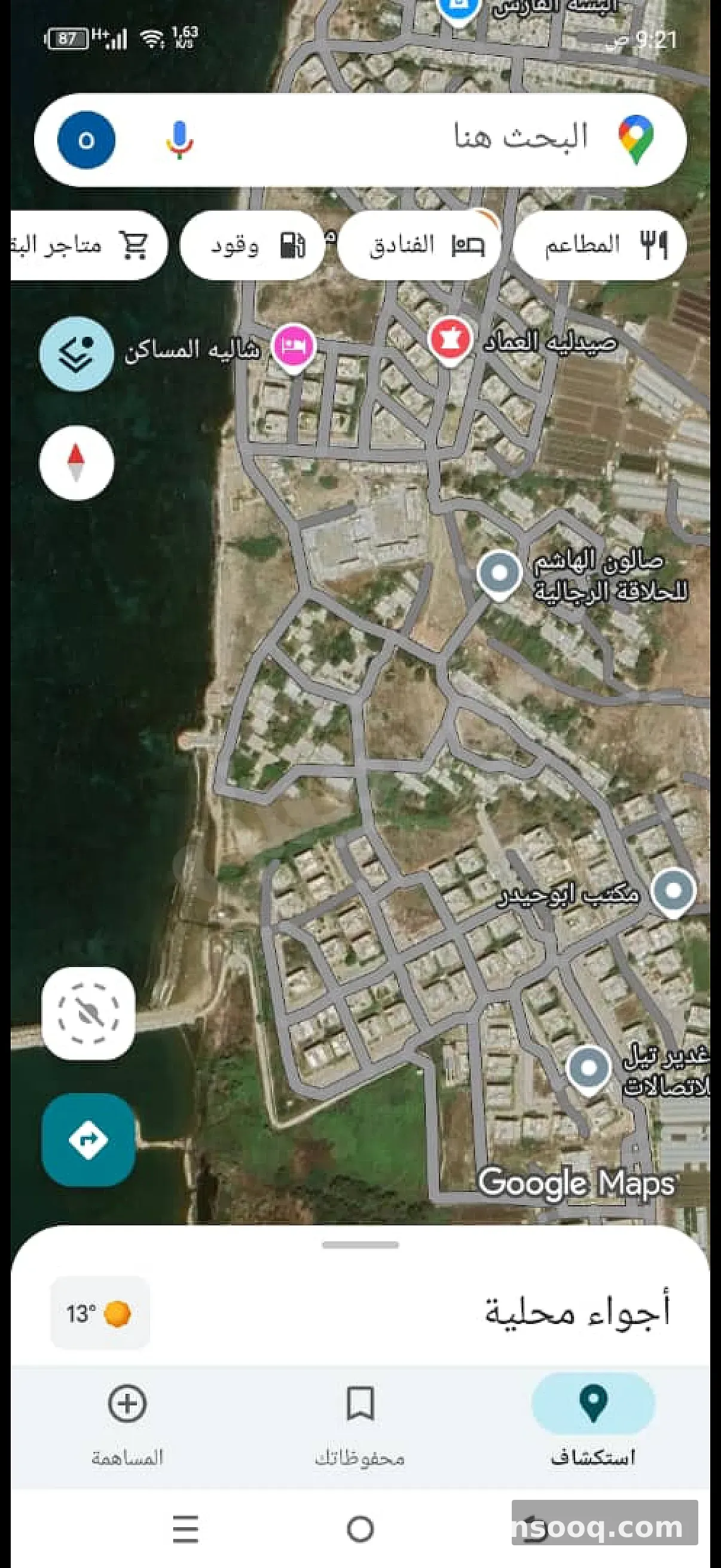Select the المطاعم restaurants chip
The height and width of the screenshot is (1568, 721).
point(599,245)
